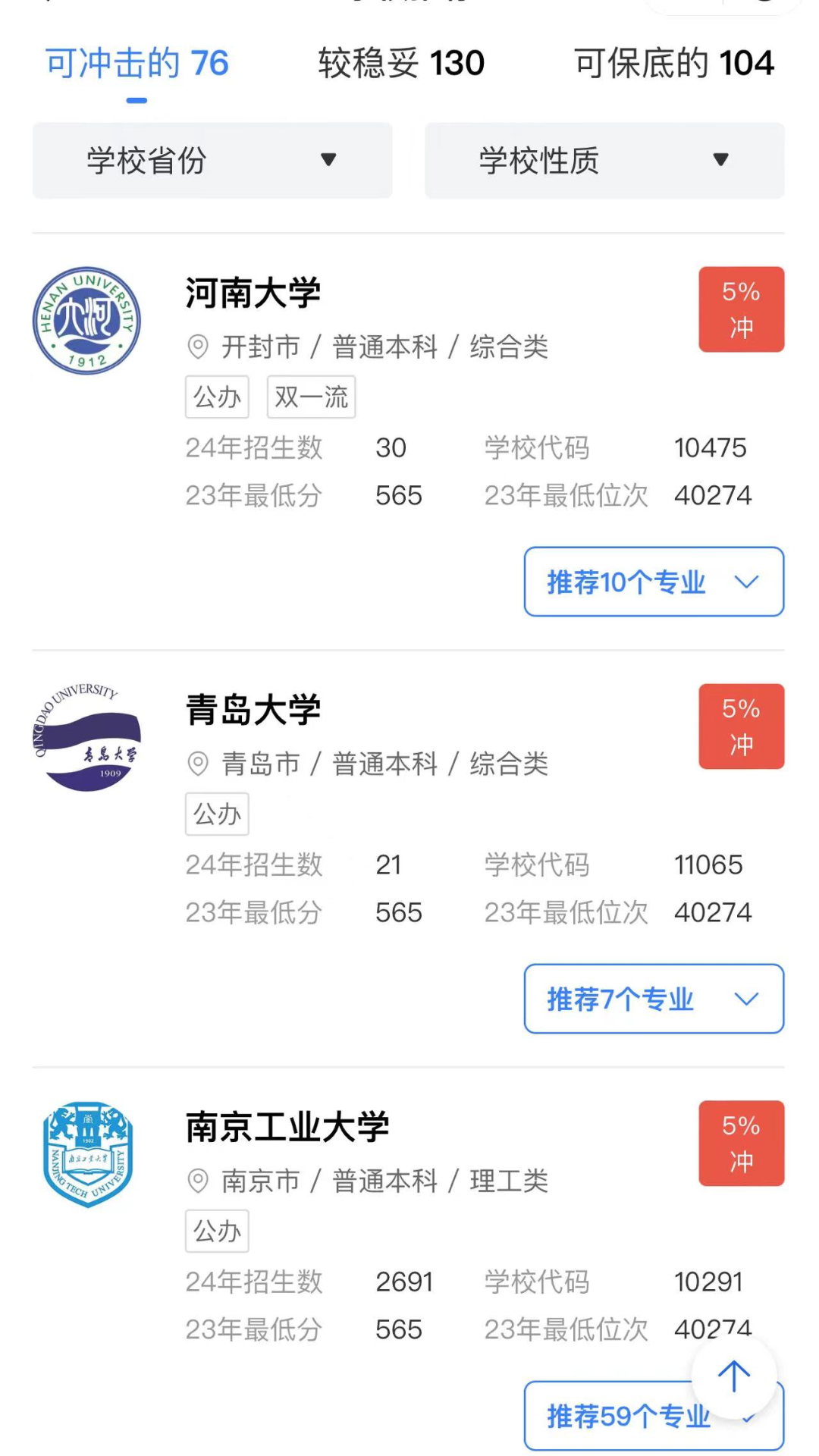Open the 学校性质 filter dropdown
Screen dimensions: 819x1456
pos(603,161)
